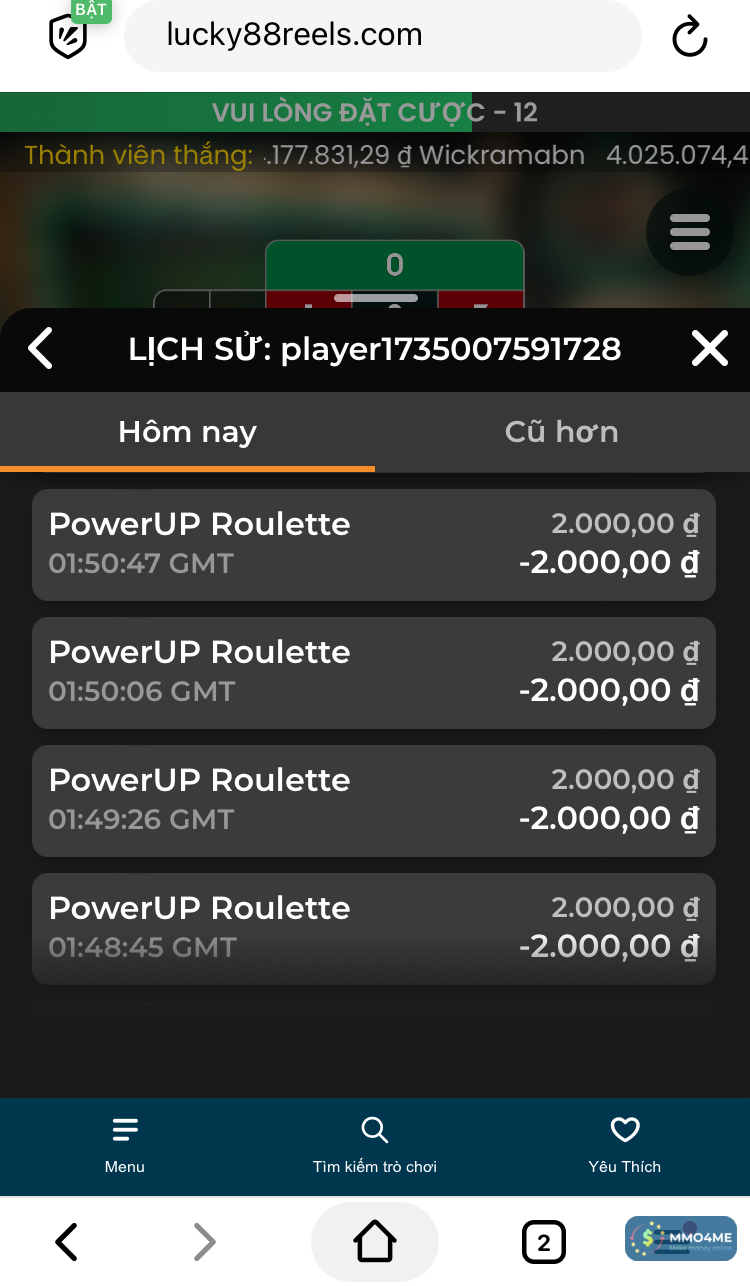Open Tìm kiếm trò chơi search
Screen dimensions: 750x1286
[x=375, y=1146]
